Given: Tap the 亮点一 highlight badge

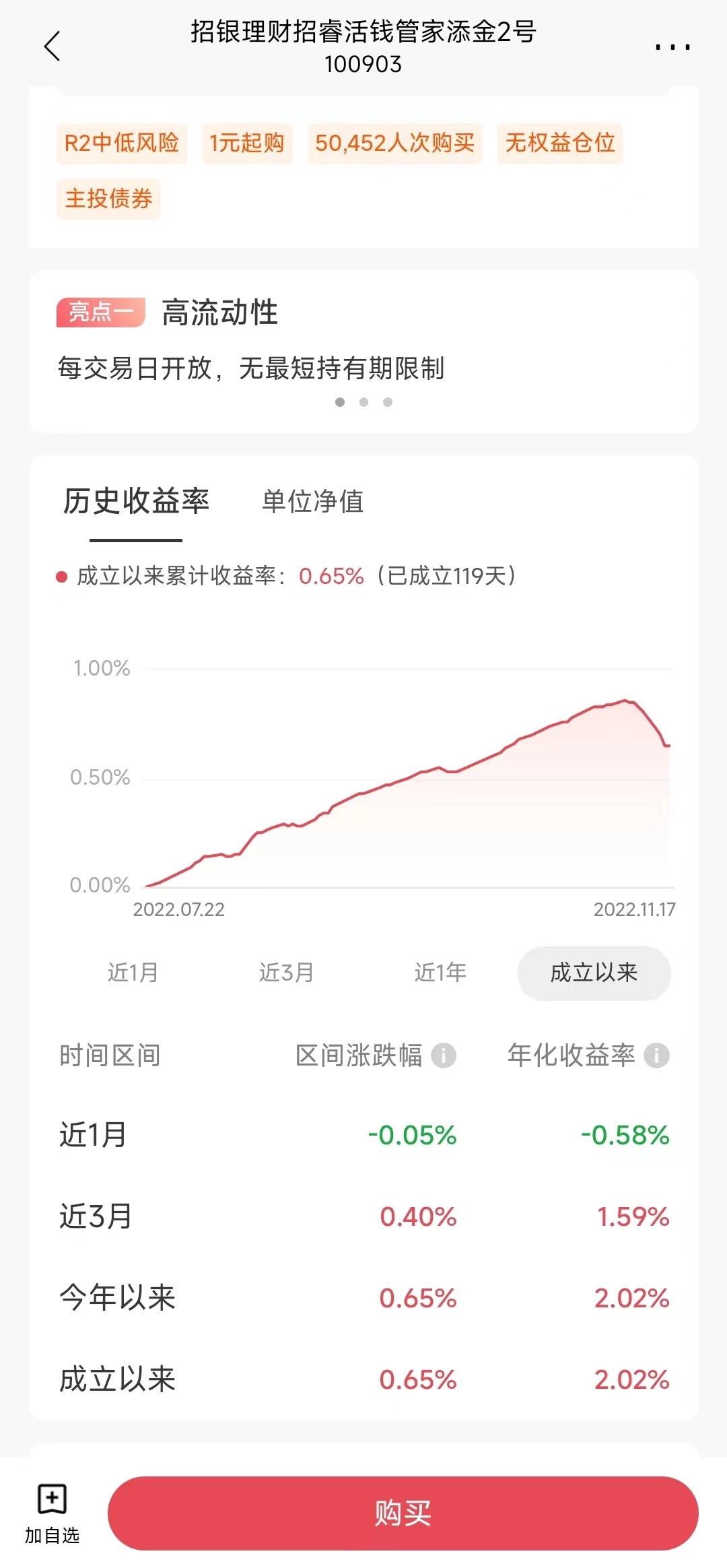Looking at the screenshot, I should (x=101, y=312).
